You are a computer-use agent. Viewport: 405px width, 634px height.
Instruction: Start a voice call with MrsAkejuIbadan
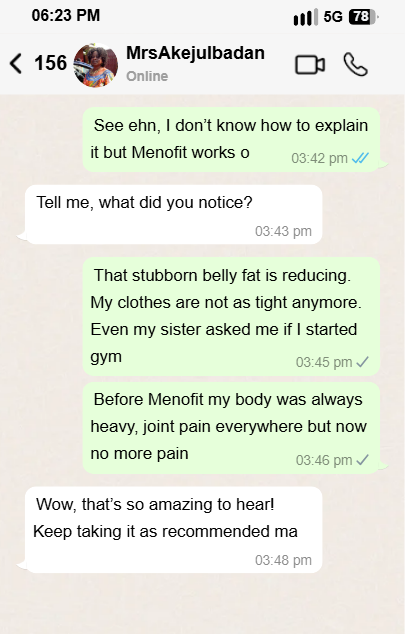click(x=355, y=64)
